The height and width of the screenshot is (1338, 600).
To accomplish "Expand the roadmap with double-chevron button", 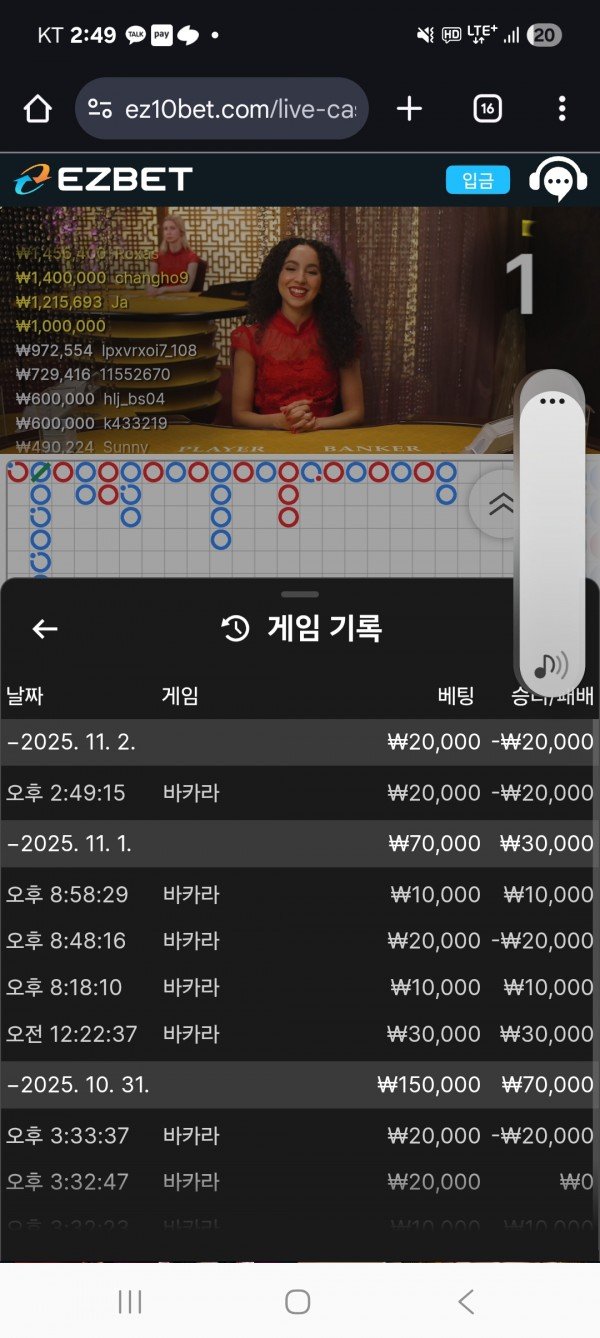I will (500, 505).
